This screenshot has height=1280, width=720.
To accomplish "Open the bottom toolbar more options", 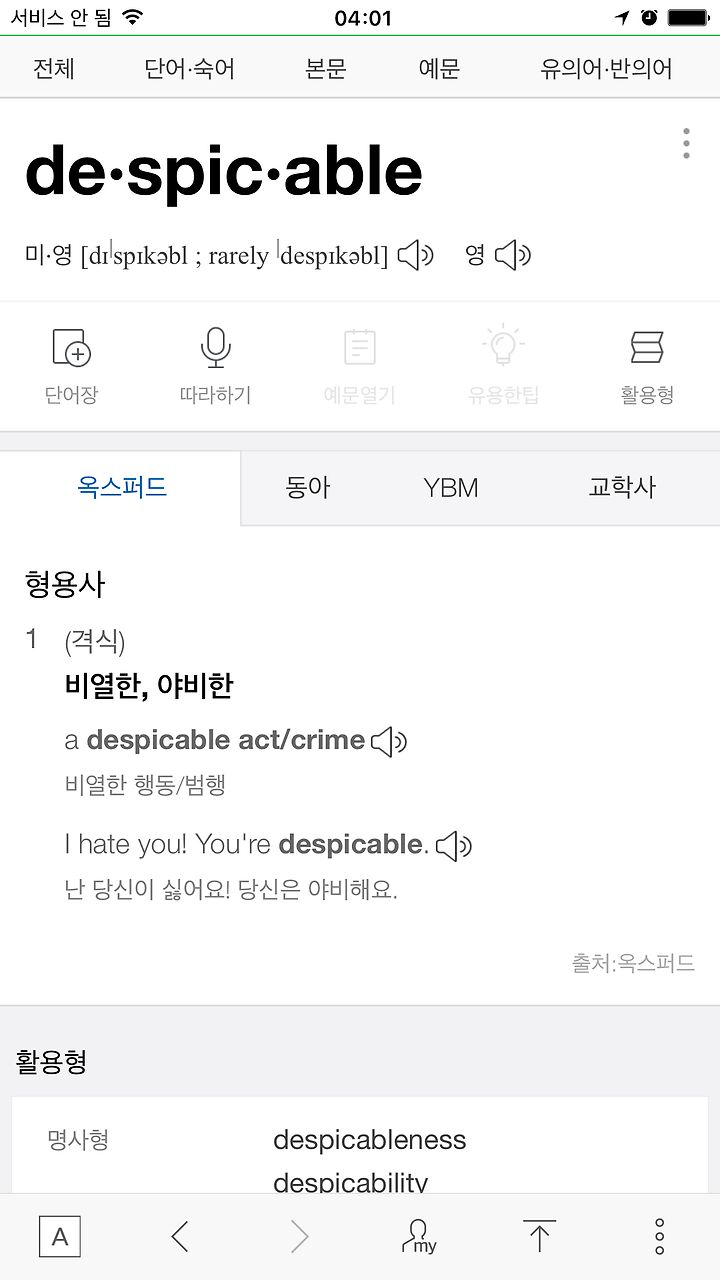I will click(x=659, y=1237).
